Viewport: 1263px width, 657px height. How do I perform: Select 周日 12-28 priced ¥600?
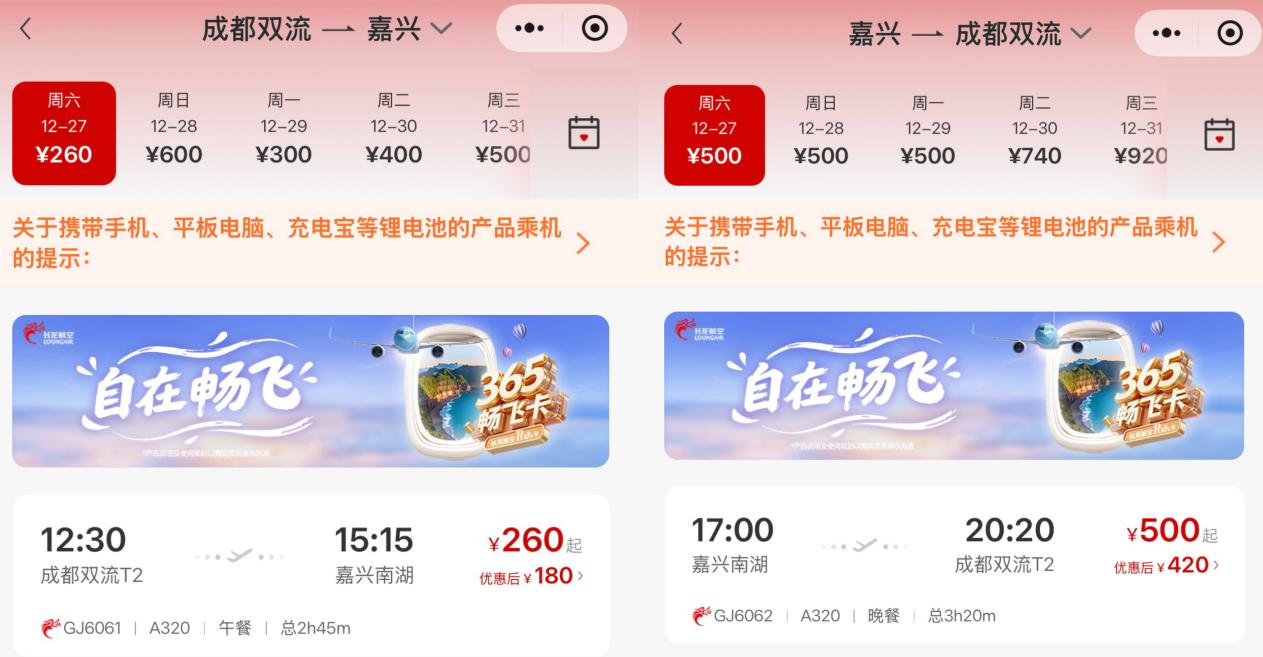174,128
